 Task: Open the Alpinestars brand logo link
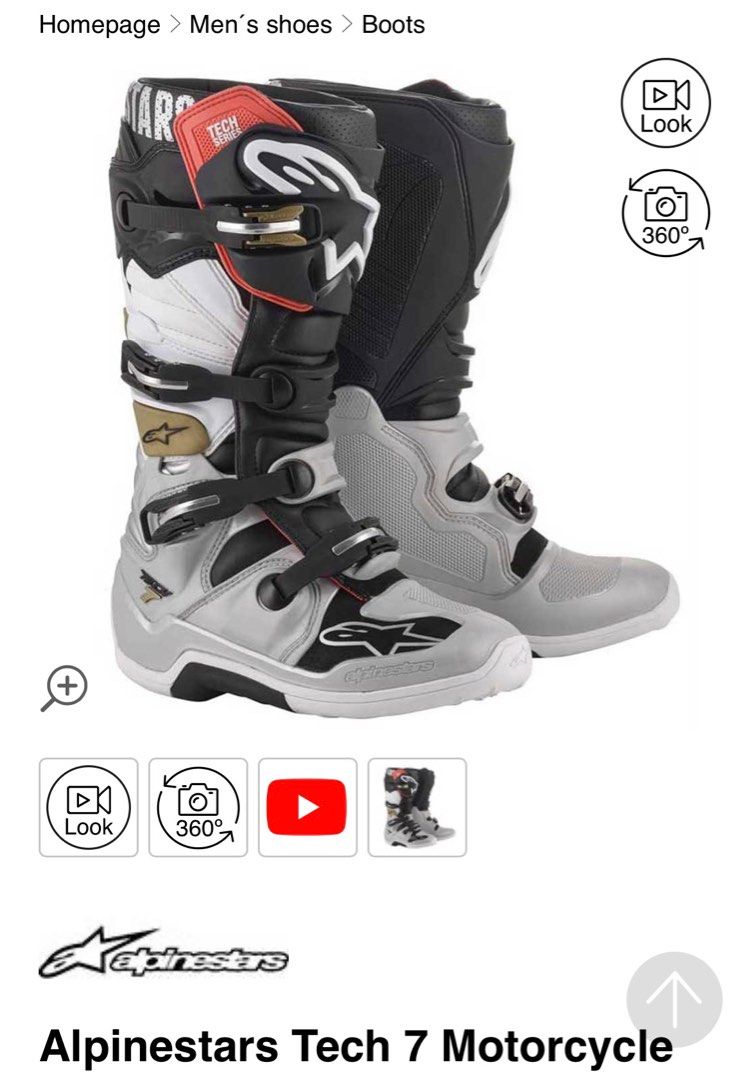click(x=164, y=954)
